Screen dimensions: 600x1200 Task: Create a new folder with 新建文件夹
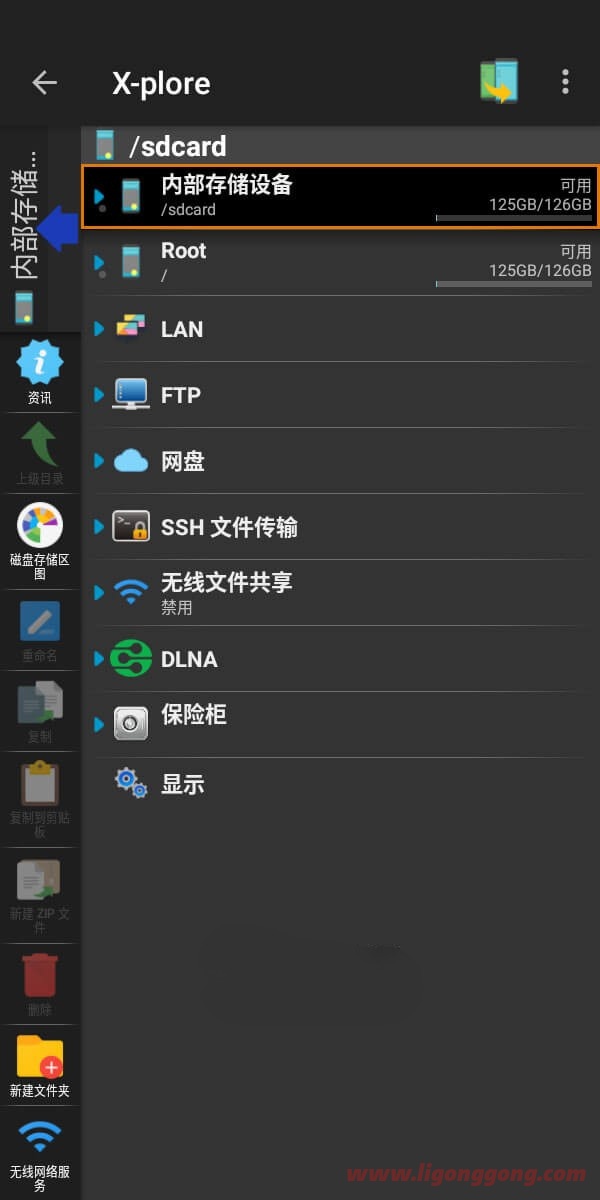point(40,1065)
